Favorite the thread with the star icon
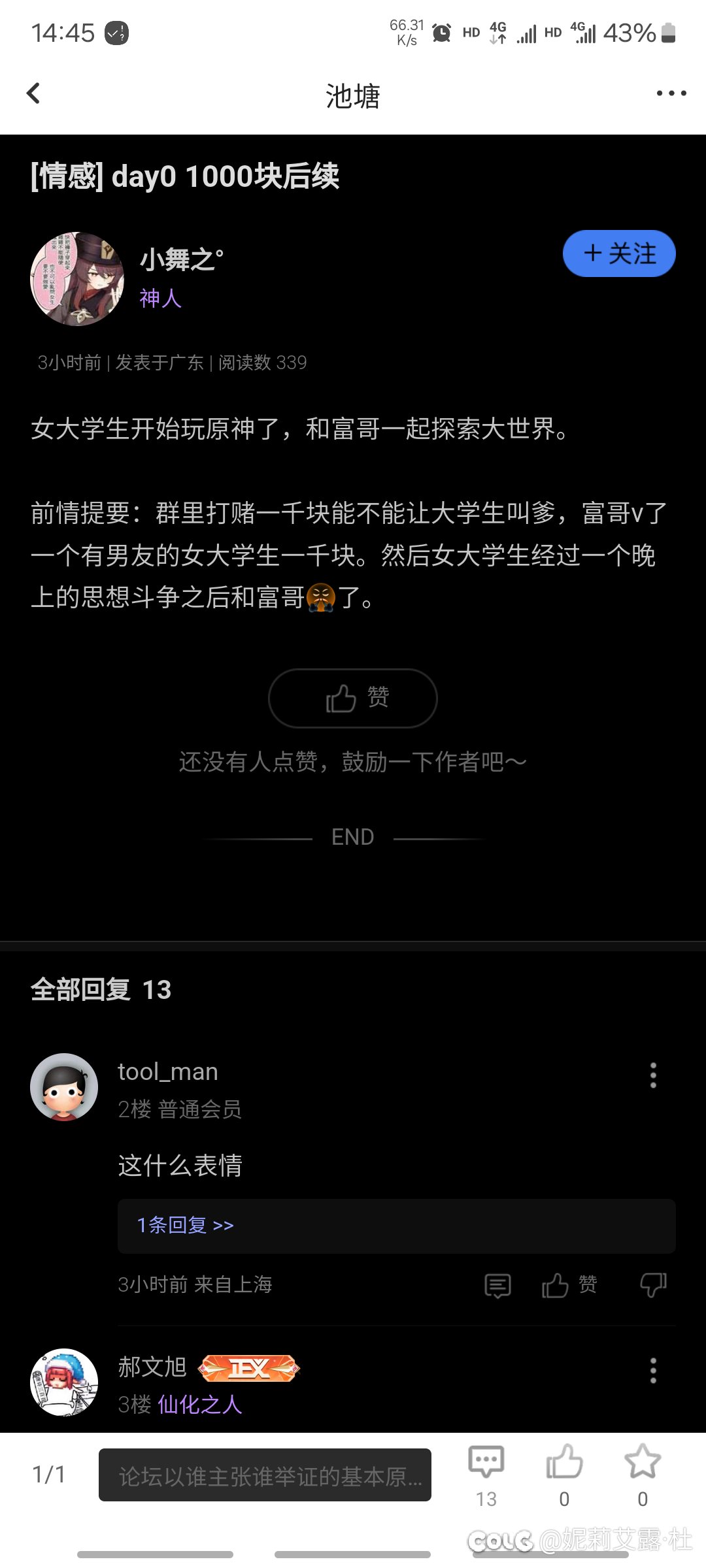 point(643,1475)
